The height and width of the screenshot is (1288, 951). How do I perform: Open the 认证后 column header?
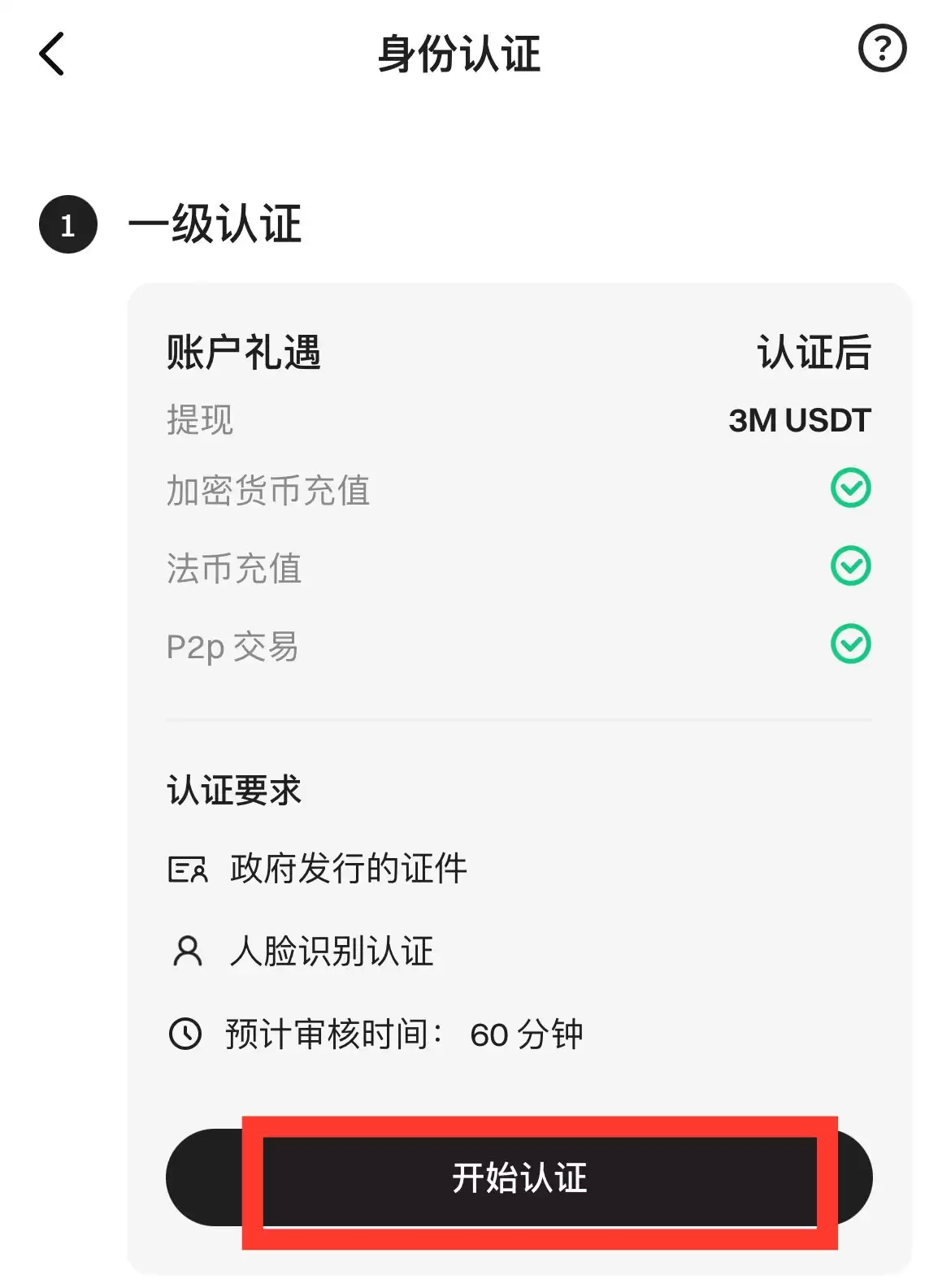(x=813, y=353)
